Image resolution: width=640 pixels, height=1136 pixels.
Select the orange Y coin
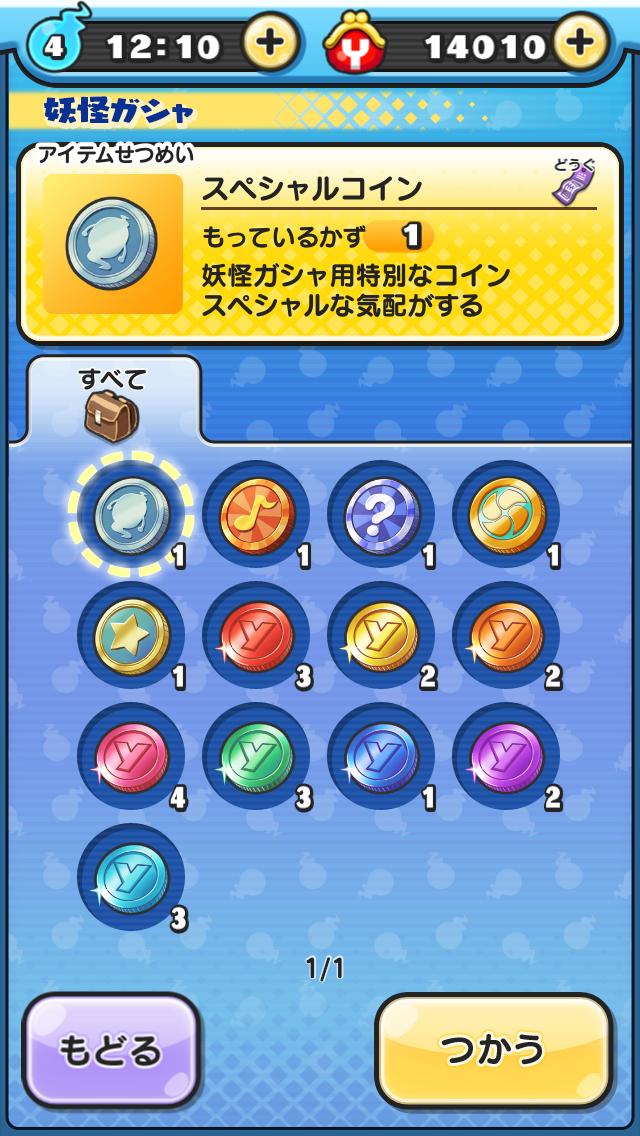(507, 636)
